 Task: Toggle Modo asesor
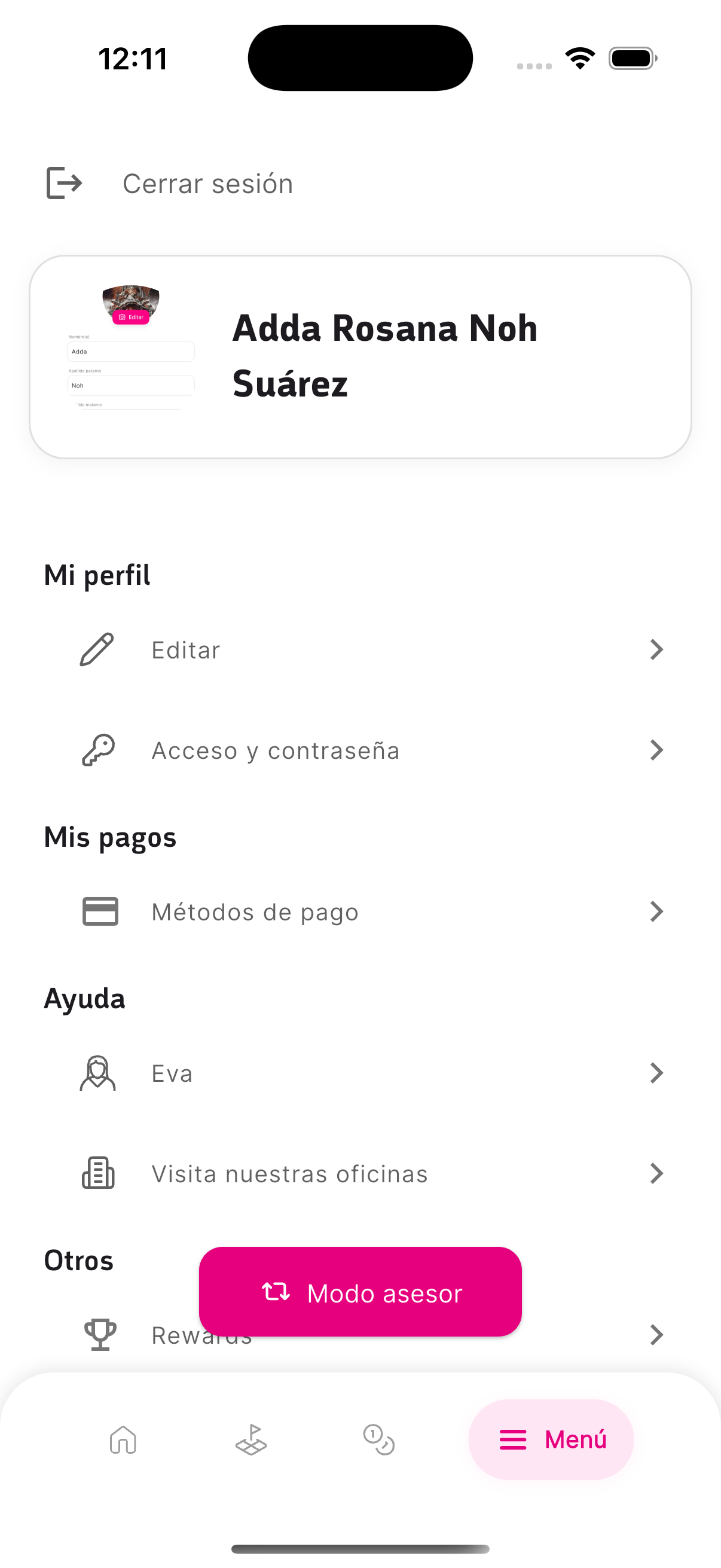pos(360,1294)
